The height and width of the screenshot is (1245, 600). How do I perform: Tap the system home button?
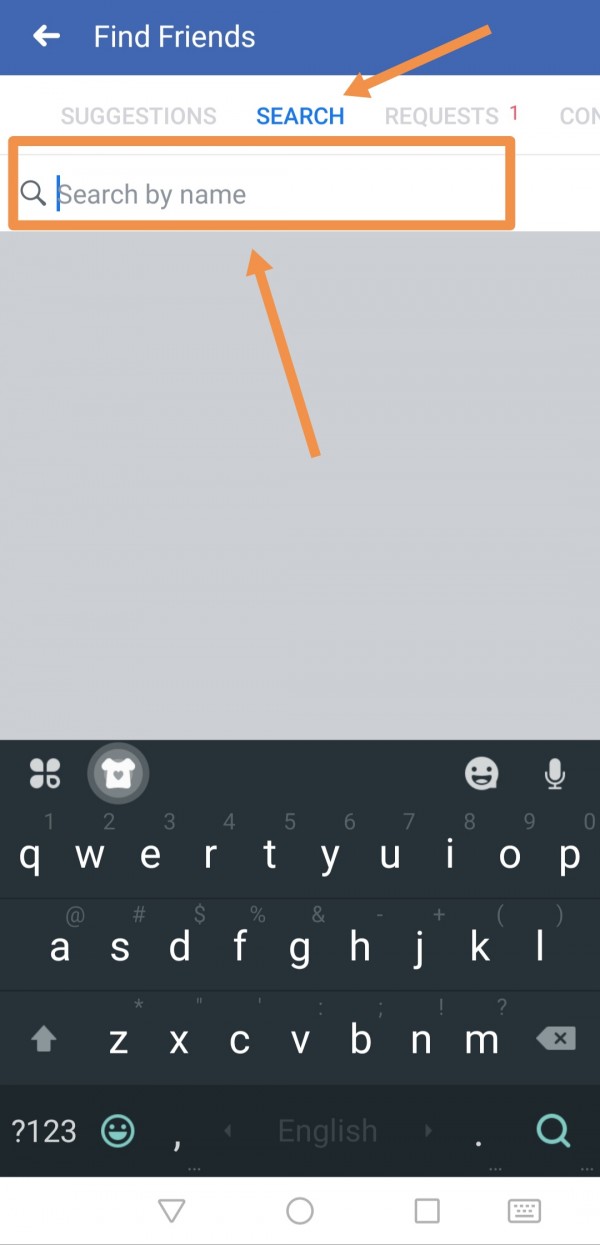pyautogui.click(x=300, y=1211)
